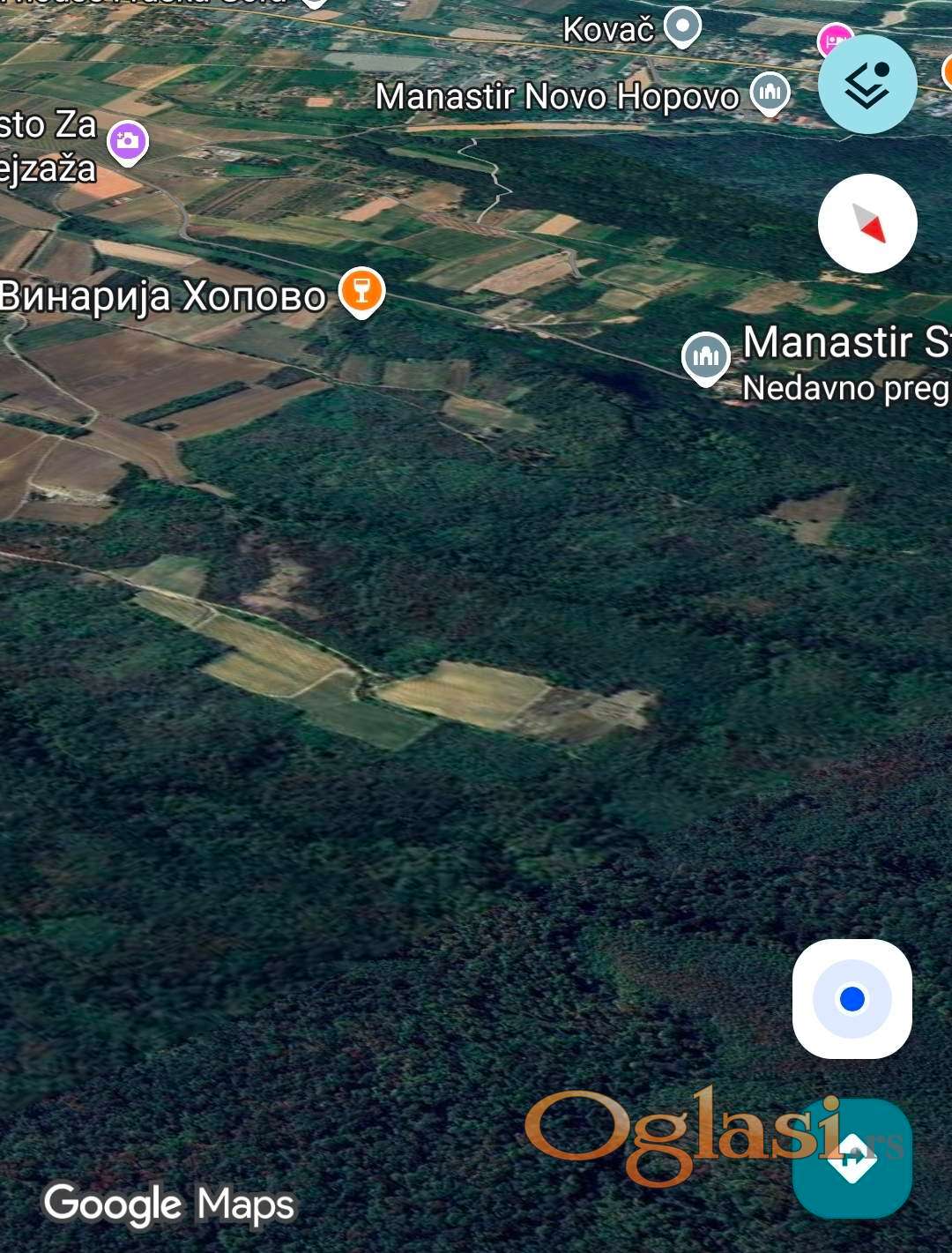Open the recently viewed Manastir monastery marker
The width and height of the screenshot is (952, 1253).
(705, 358)
